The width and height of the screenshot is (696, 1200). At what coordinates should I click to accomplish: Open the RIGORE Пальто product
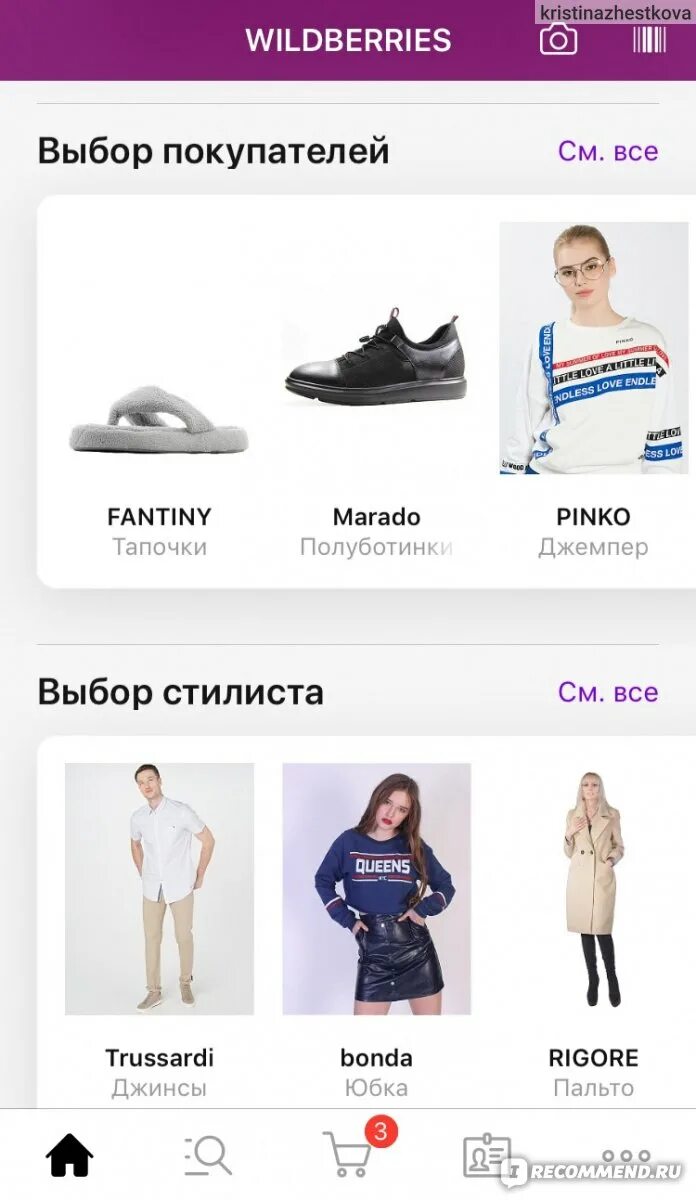(x=593, y=890)
